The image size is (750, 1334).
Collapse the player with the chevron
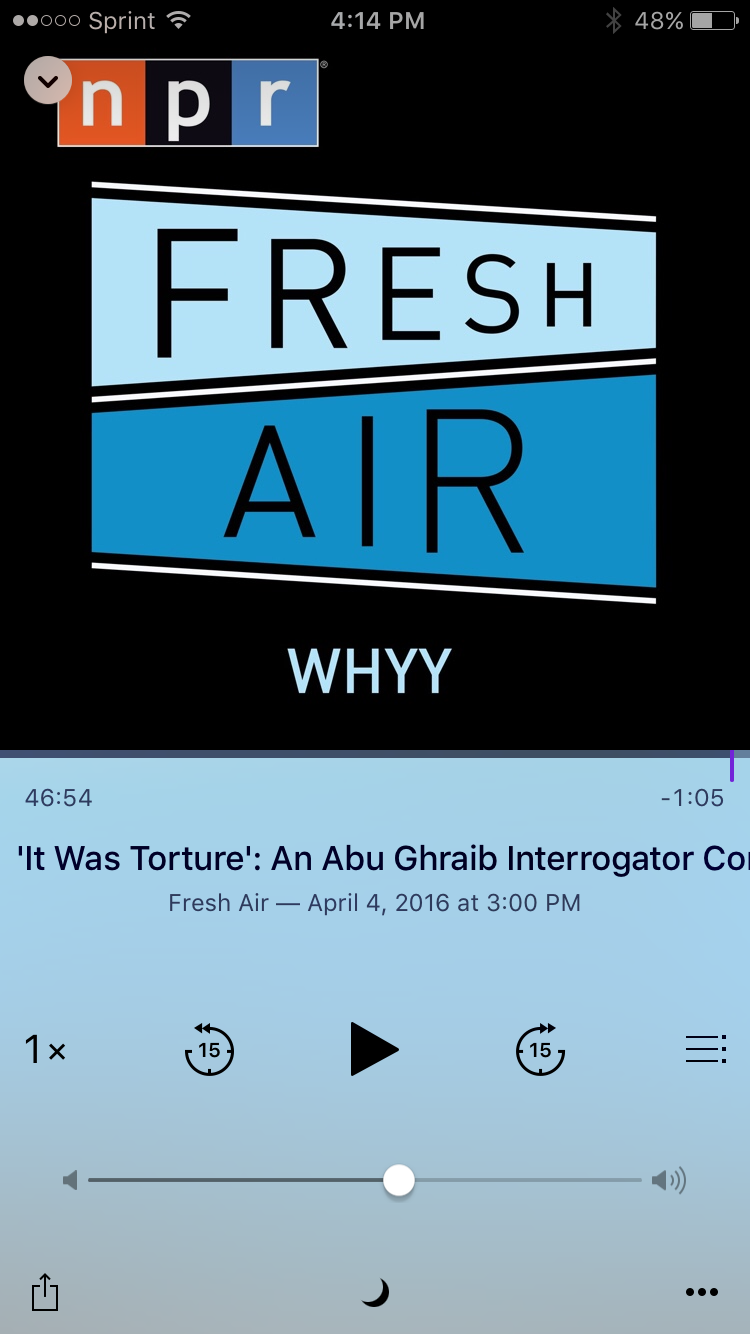pyautogui.click(x=47, y=80)
